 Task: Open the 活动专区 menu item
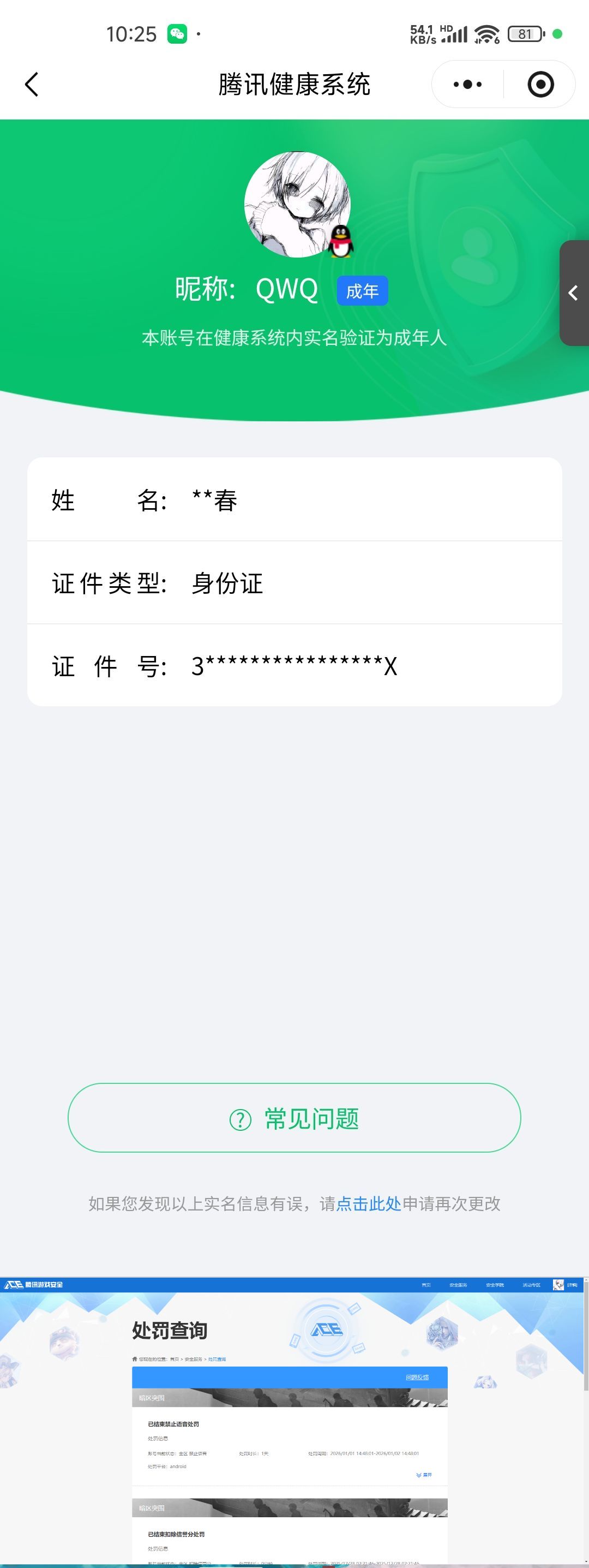(531, 1286)
